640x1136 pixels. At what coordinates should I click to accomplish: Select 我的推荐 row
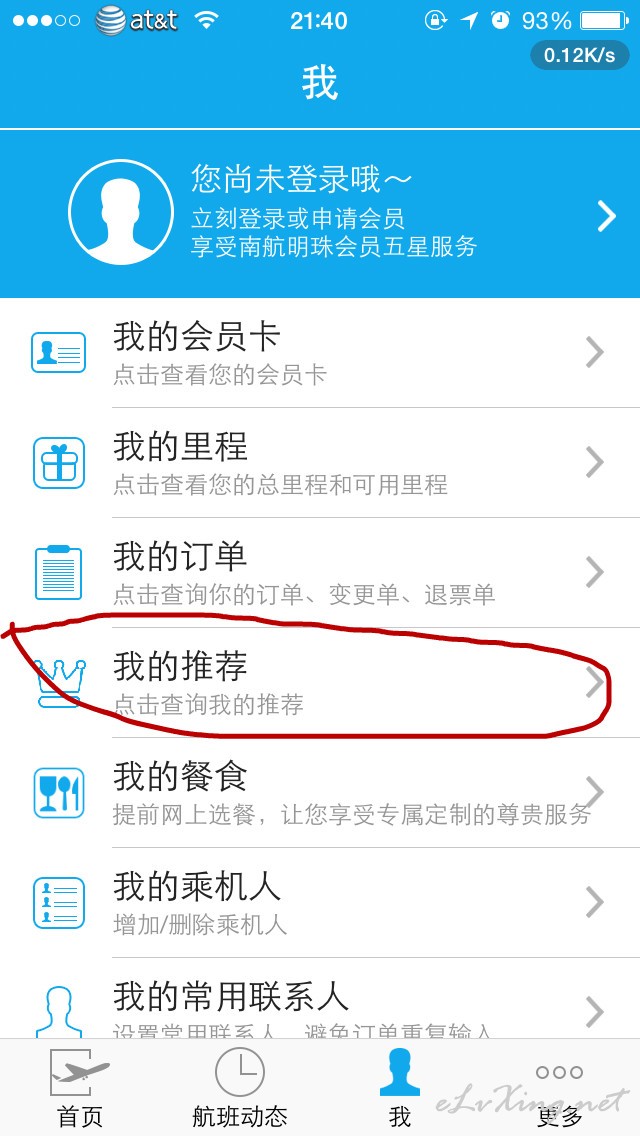coord(320,683)
